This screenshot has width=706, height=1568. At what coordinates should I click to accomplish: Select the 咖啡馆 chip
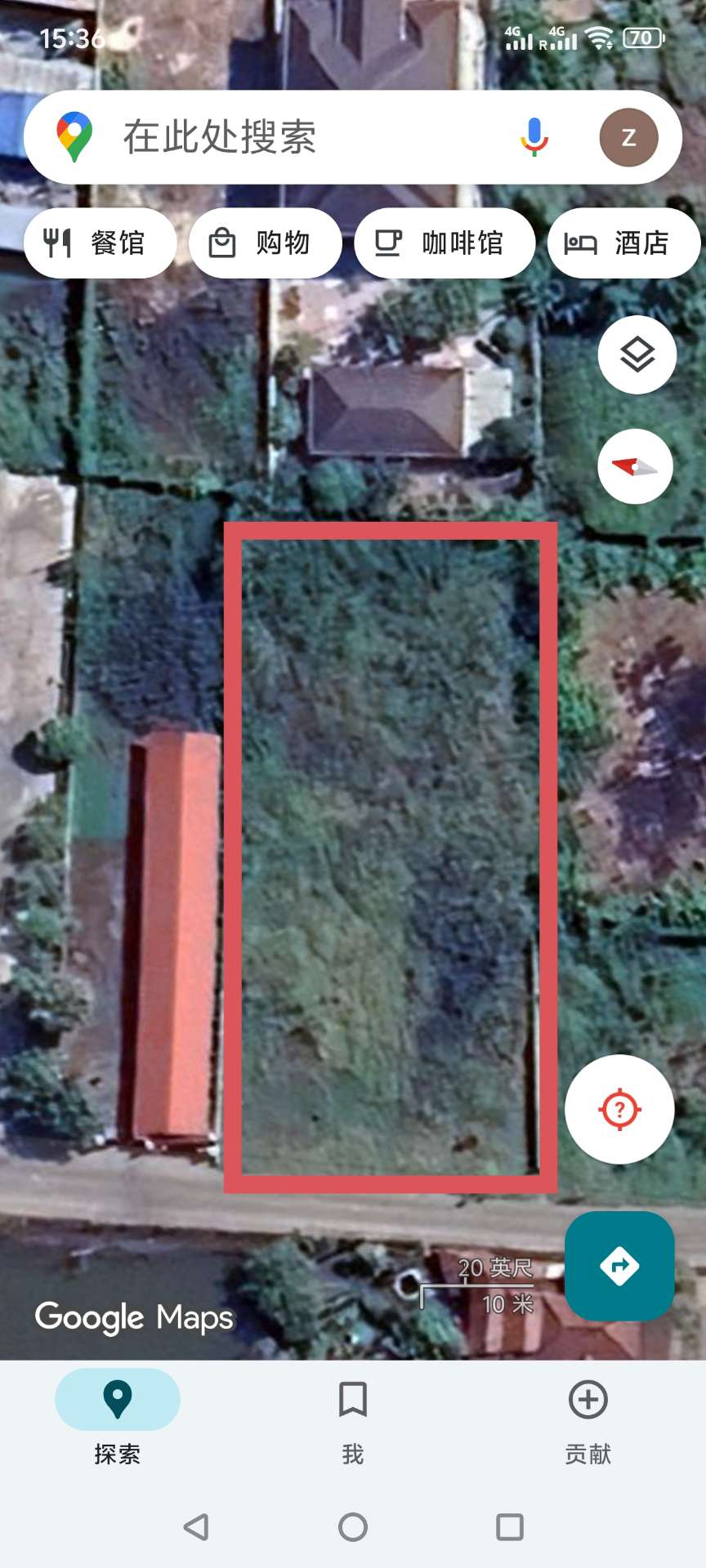pyautogui.click(x=444, y=243)
